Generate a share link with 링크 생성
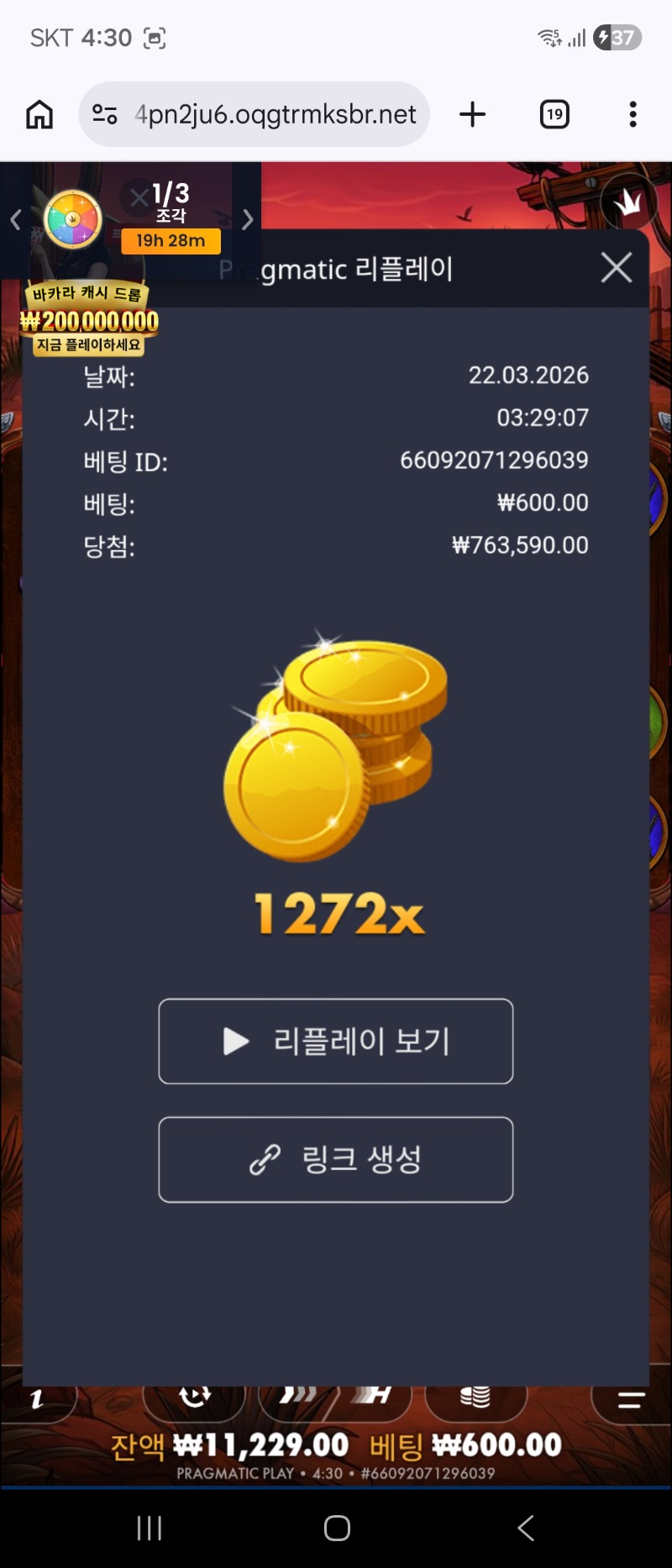Screen dimensions: 672x1568 (336, 1160)
